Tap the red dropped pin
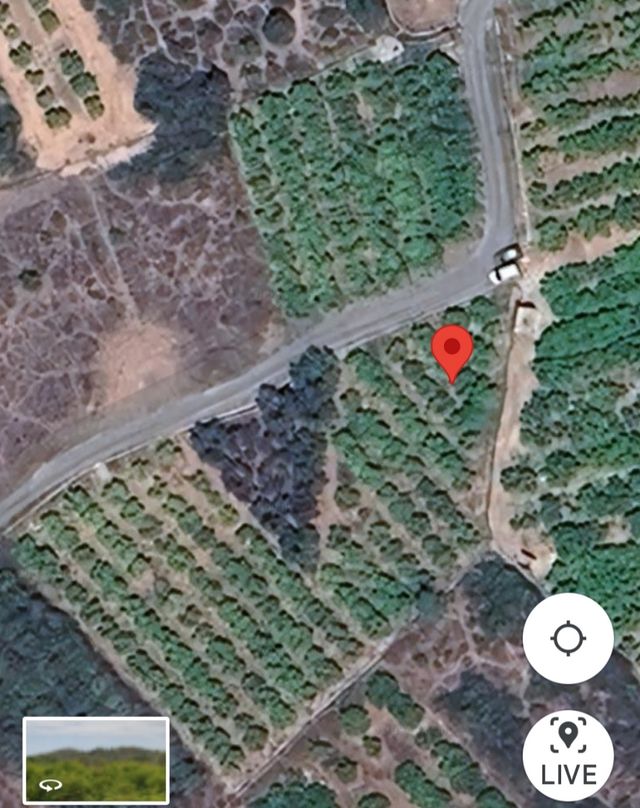Screen dimensions: 640x808 click(x=452, y=351)
